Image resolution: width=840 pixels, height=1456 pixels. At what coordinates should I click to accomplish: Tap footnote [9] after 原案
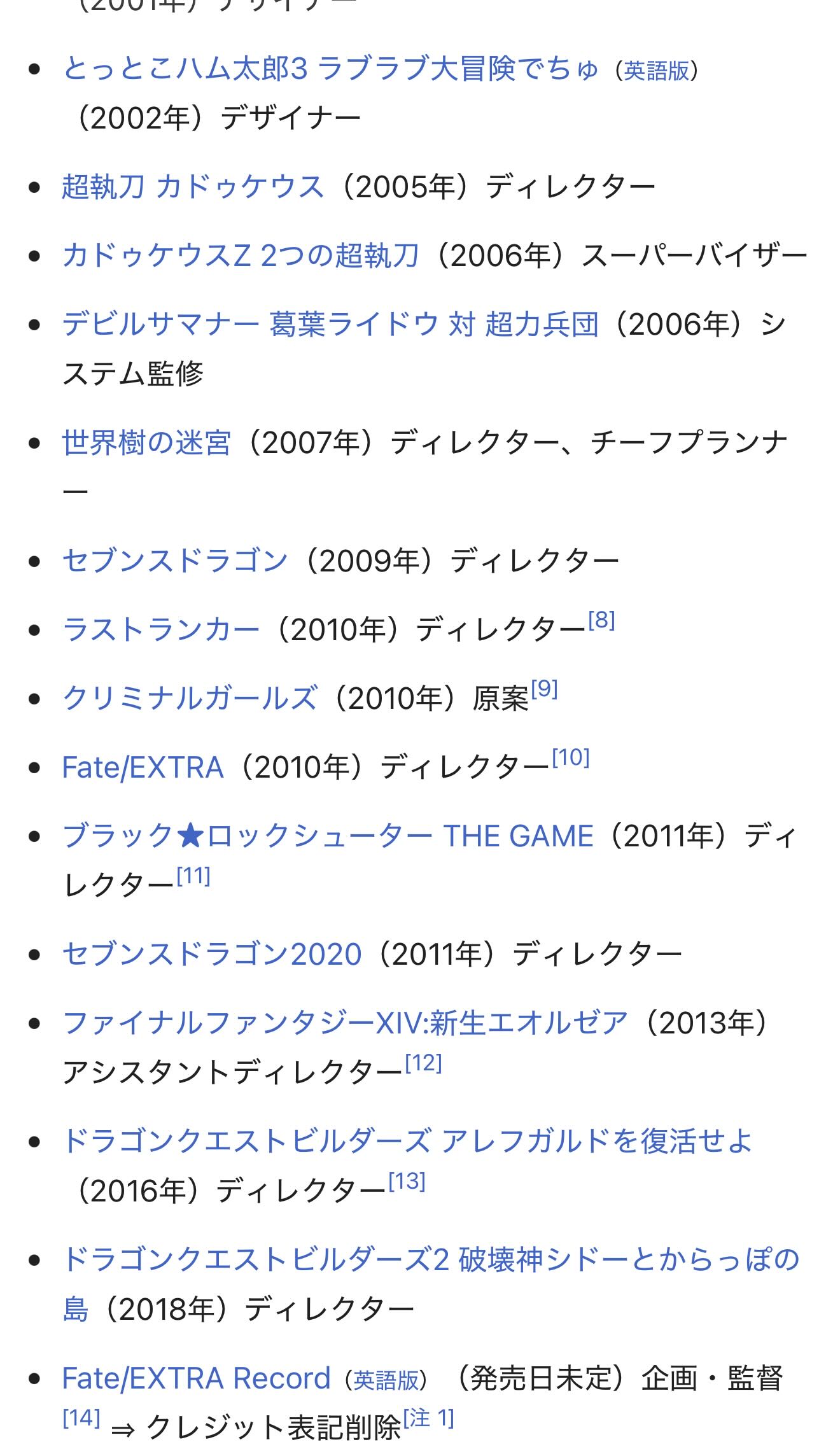point(544,689)
